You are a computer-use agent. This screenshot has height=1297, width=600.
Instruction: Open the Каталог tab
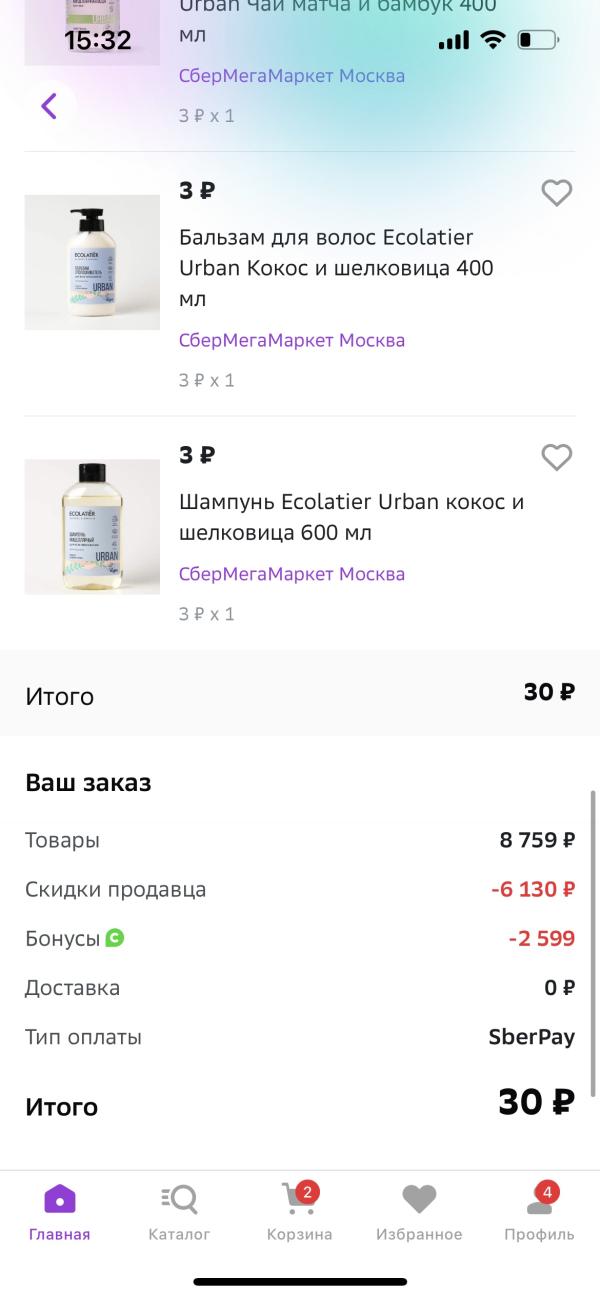[179, 1211]
